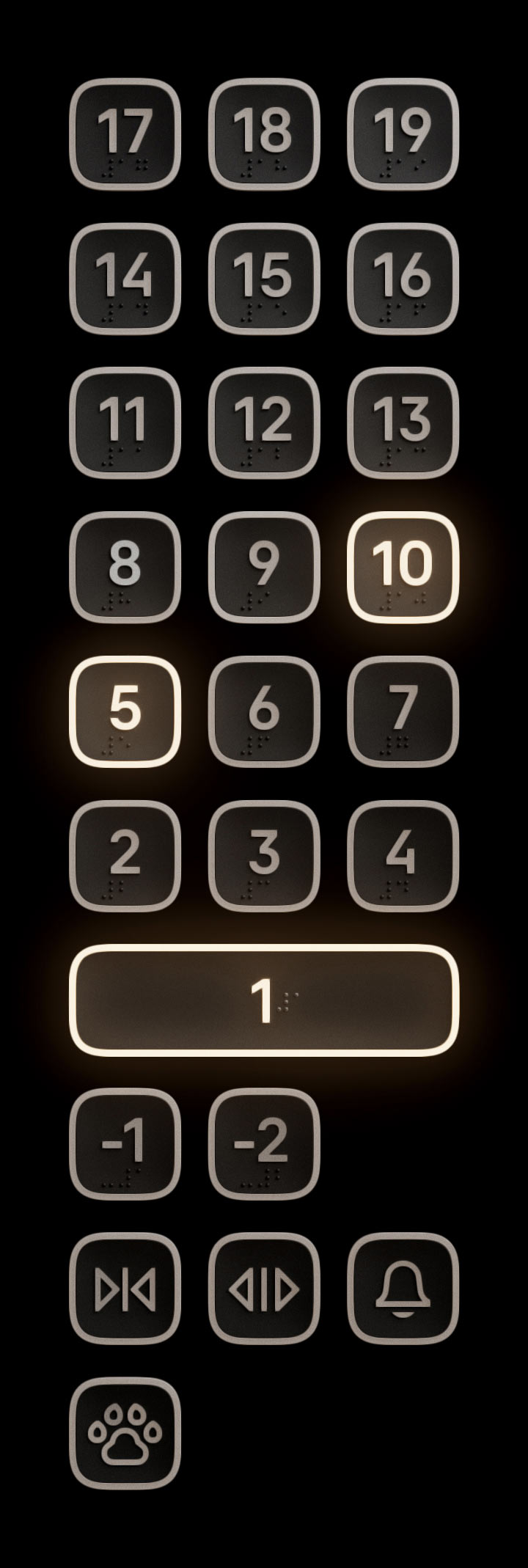Tap the floor 15 button
This screenshot has height=1568, width=528.
point(264,278)
